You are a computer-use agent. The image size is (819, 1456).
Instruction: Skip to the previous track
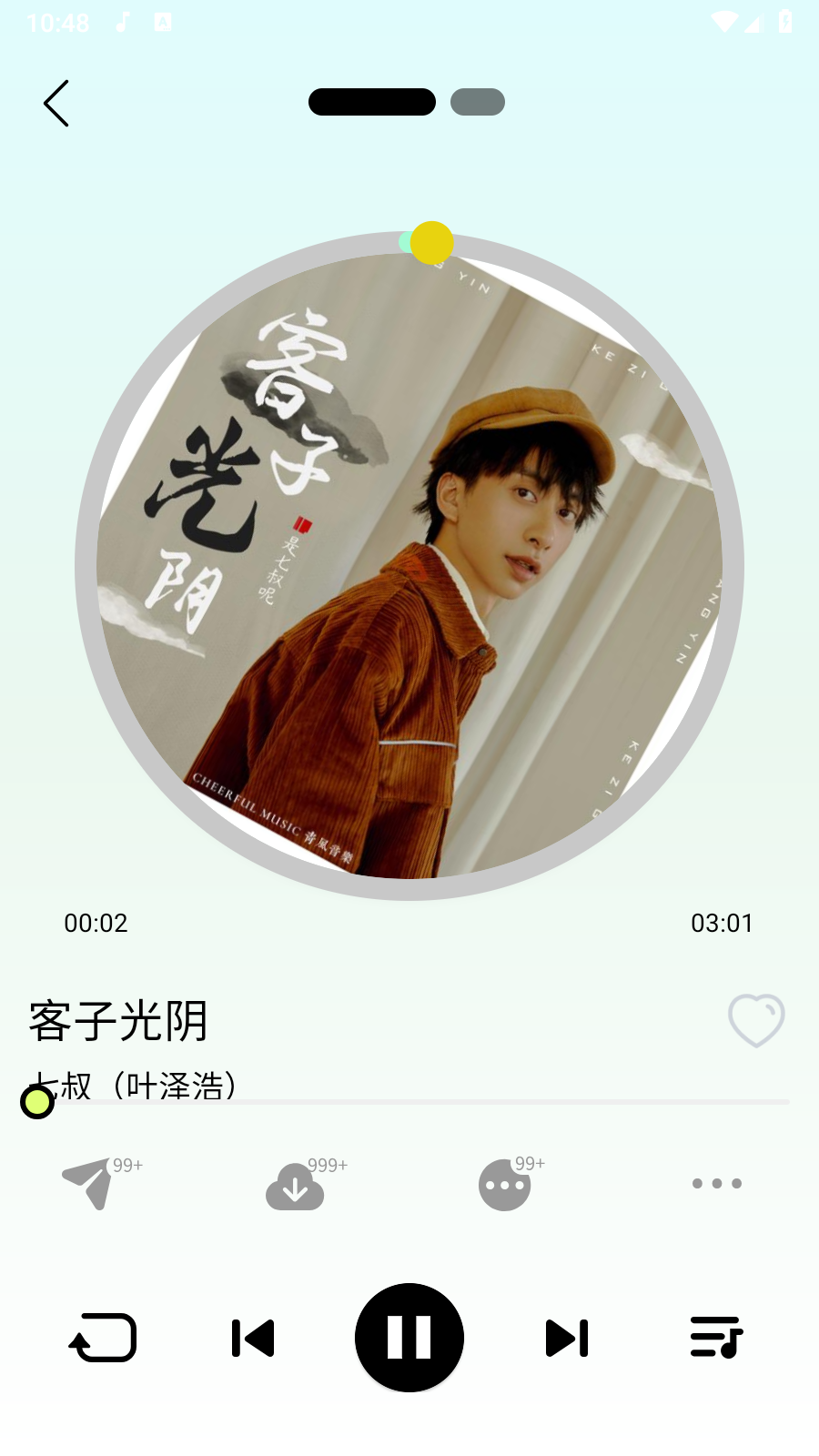tap(253, 1338)
